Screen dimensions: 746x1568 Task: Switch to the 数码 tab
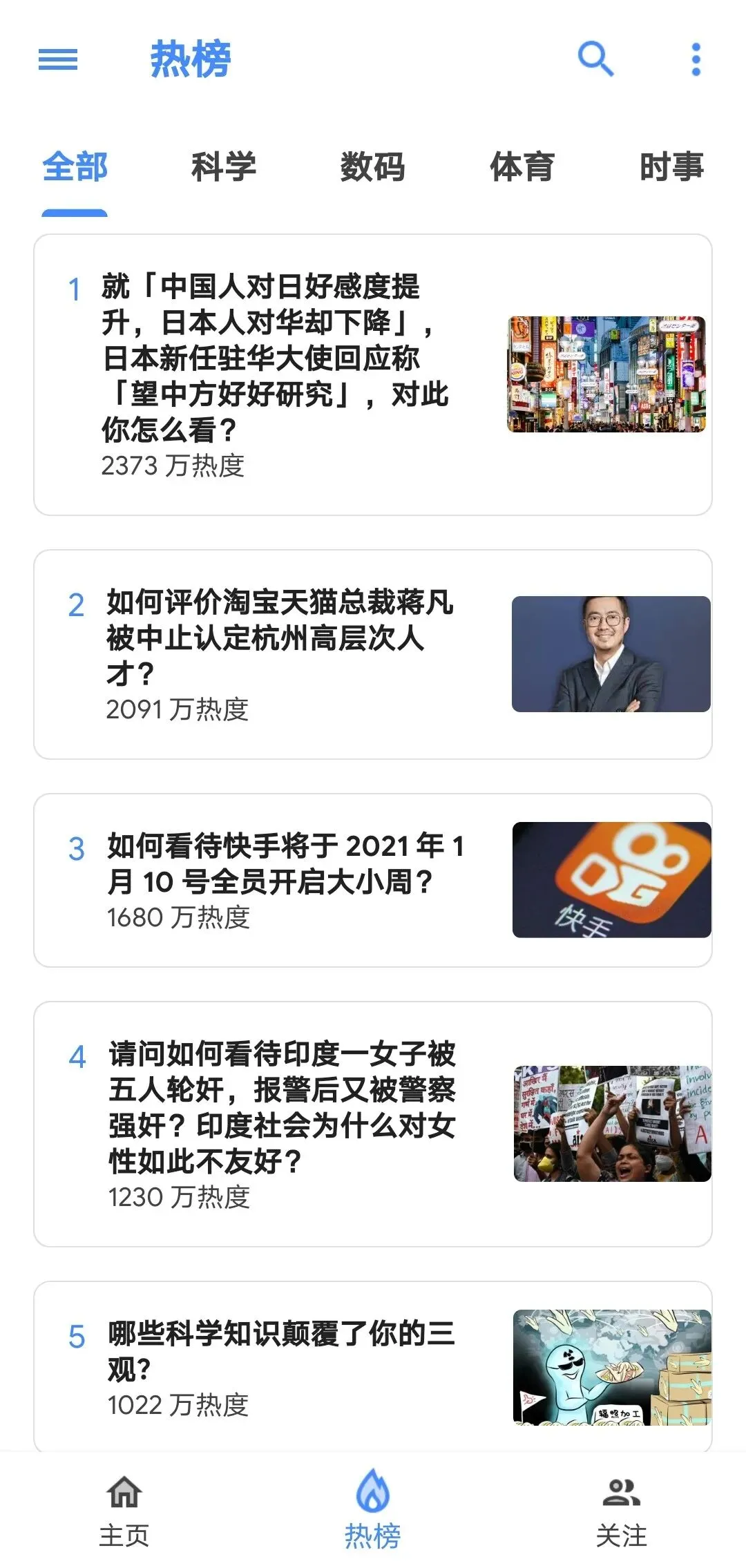pos(373,167)
